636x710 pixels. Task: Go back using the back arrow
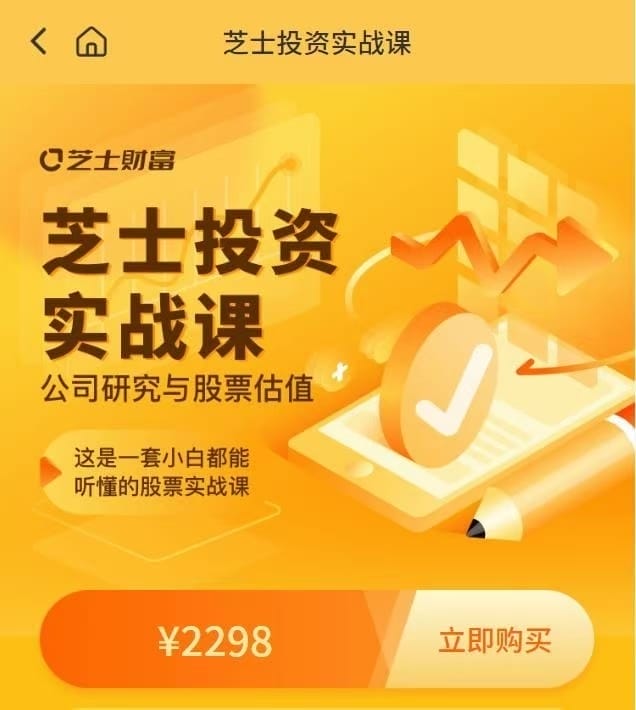coord(39,42)
